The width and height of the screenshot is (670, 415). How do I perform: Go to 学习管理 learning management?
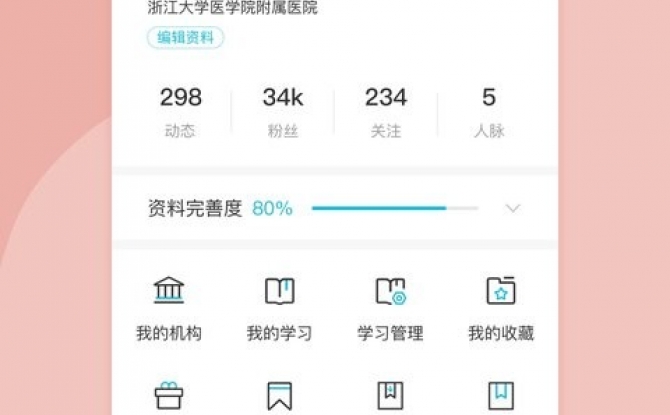(x=391, y=309)
